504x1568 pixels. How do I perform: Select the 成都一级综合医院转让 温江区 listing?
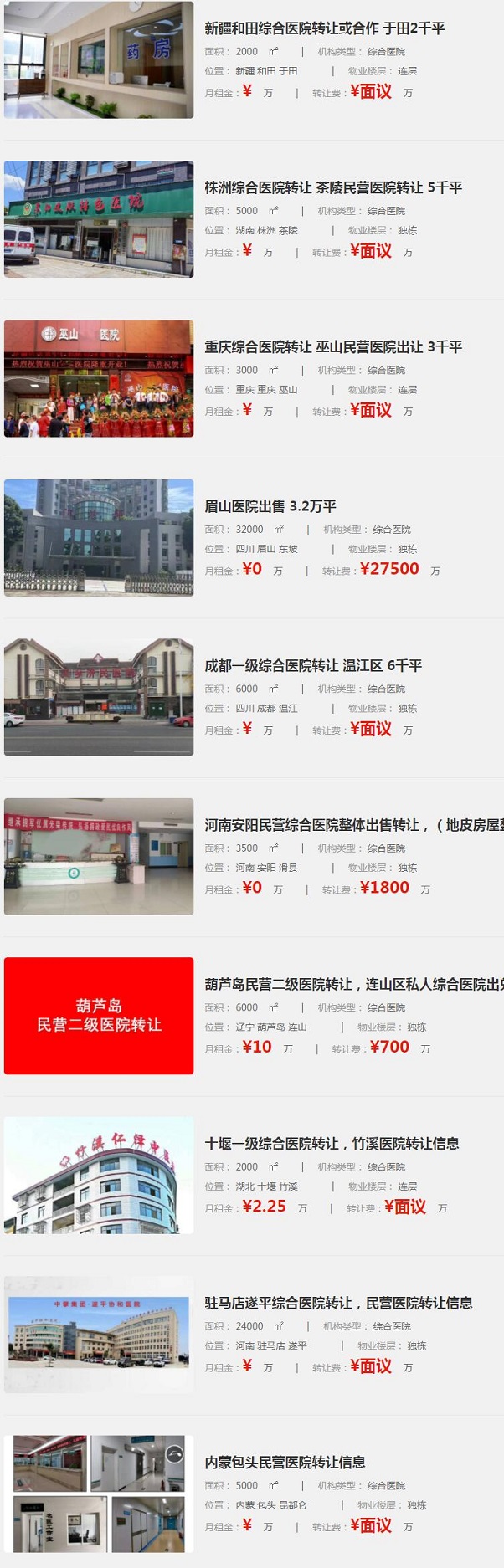tap(313, 665)
